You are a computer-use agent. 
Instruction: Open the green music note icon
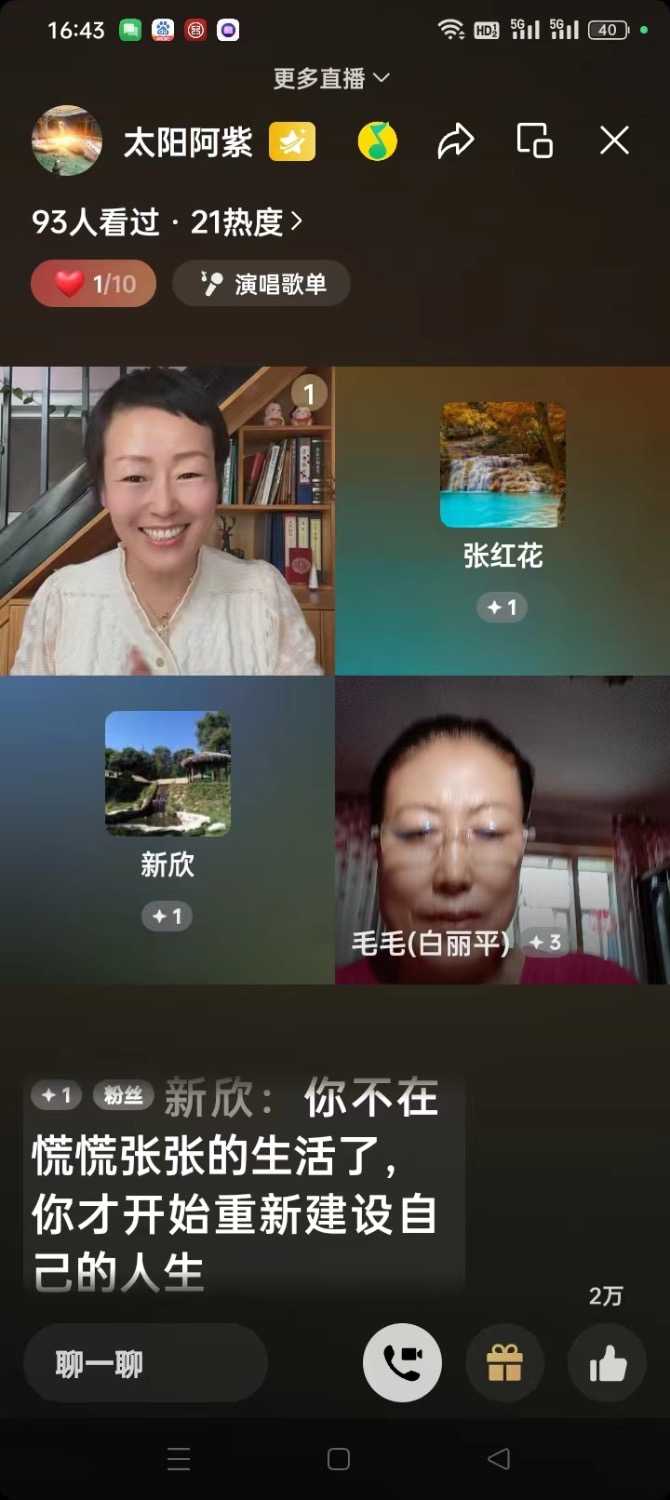coord(377,142)
